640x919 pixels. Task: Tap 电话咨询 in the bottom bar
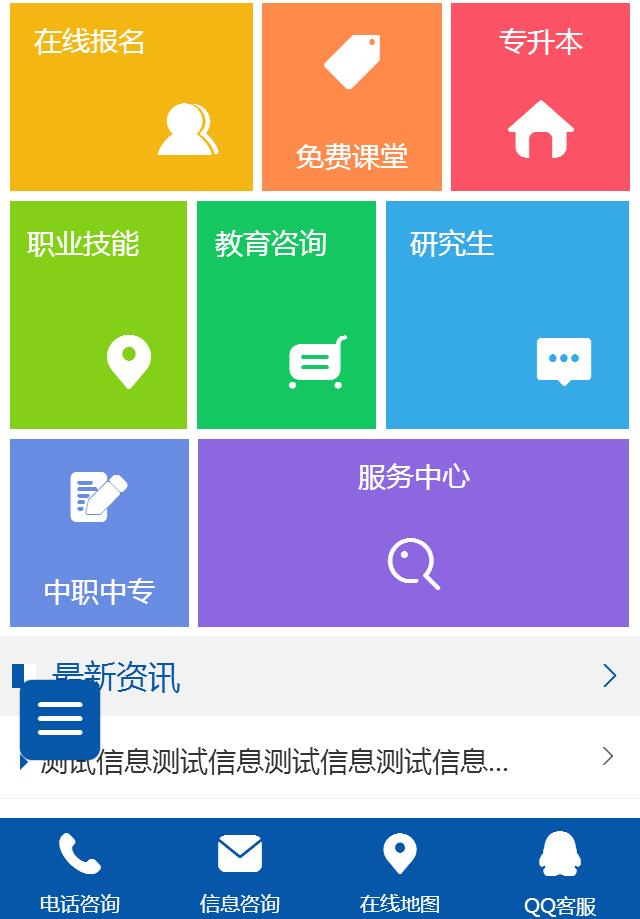tap(80, 870)
